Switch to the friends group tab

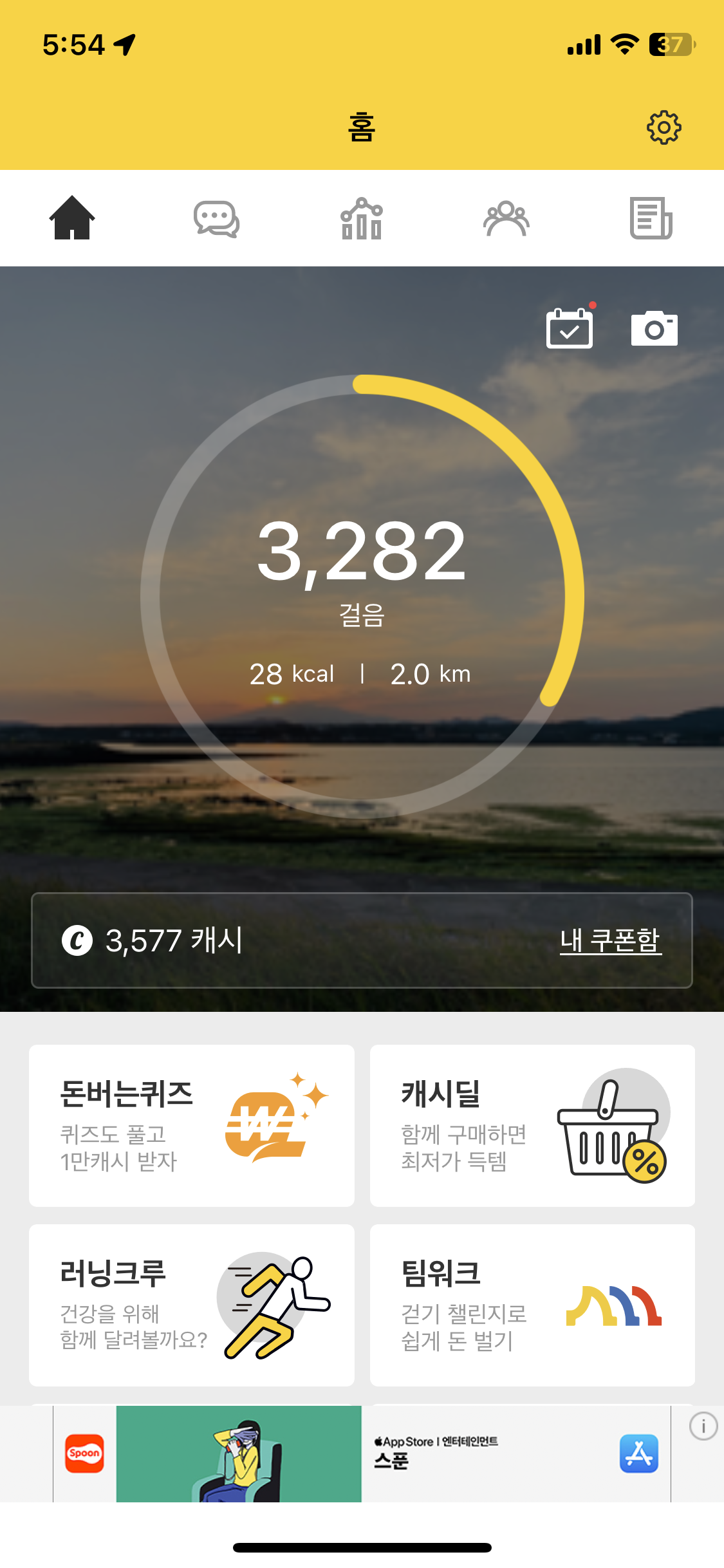(x=506, y=219)
